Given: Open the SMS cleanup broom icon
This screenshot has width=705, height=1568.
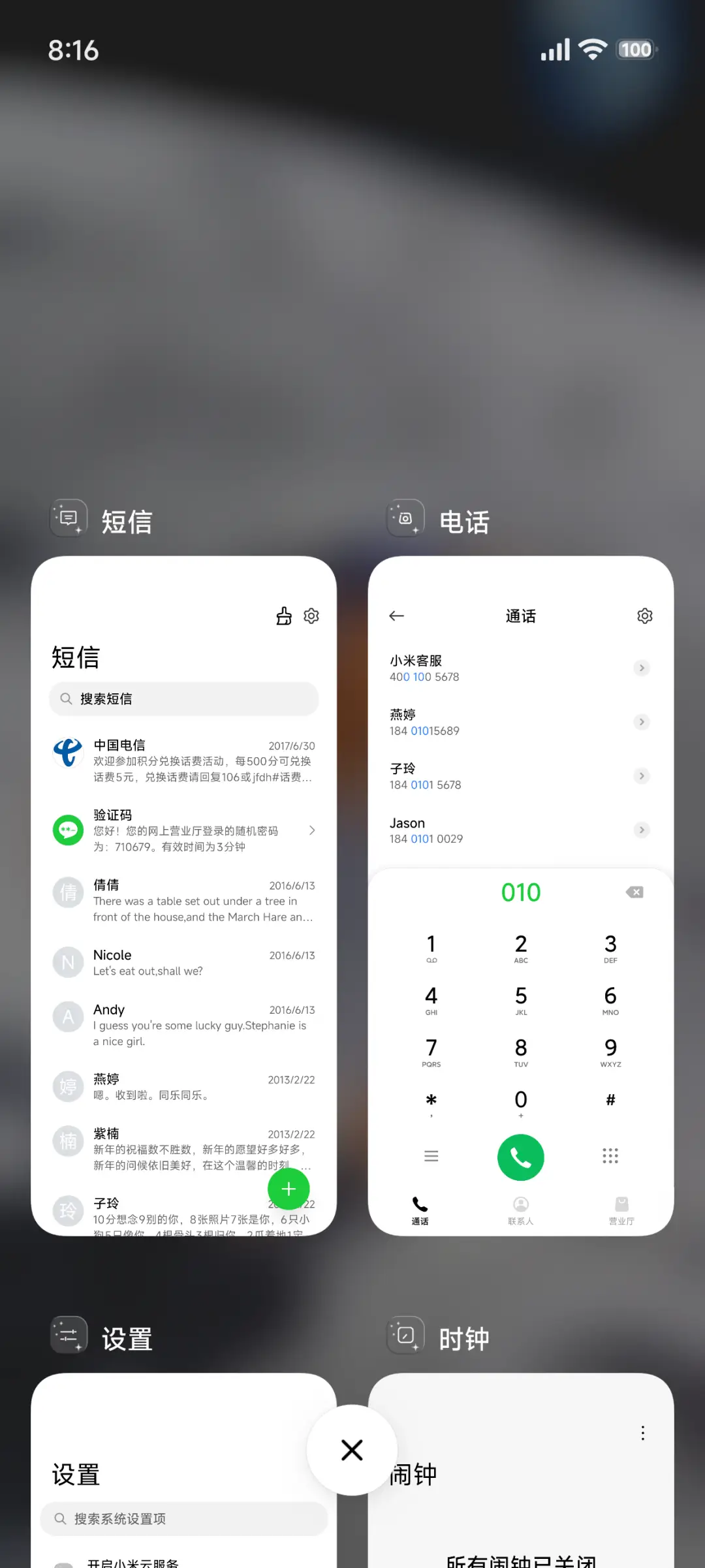Looking at the screenshot, I should coord(284,616).
